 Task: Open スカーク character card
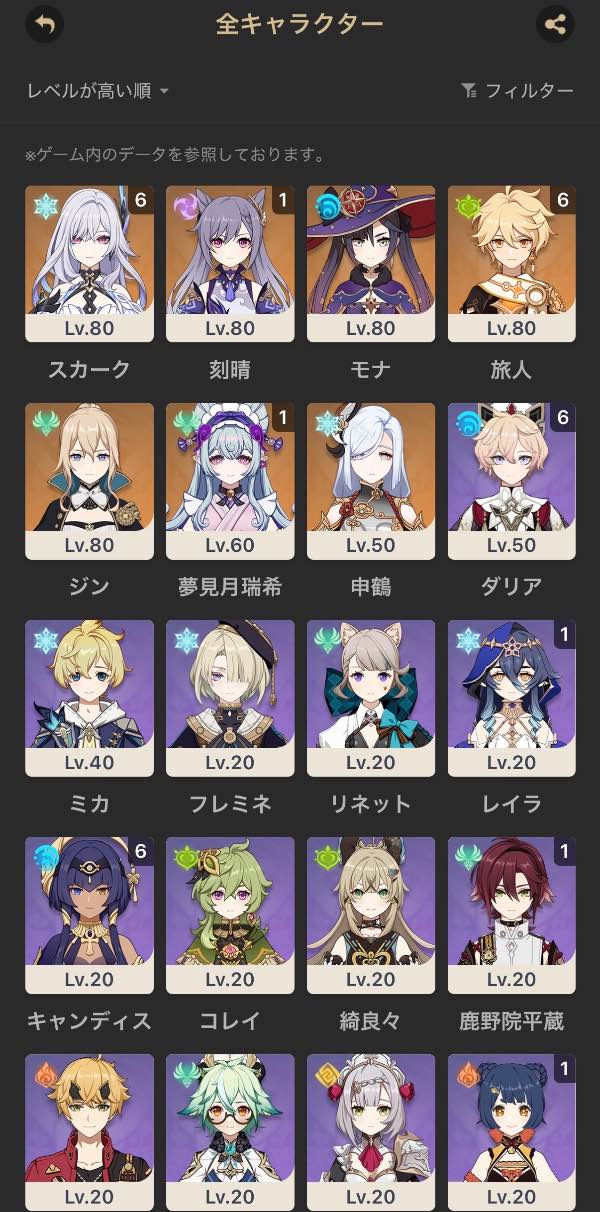point(89,264)
